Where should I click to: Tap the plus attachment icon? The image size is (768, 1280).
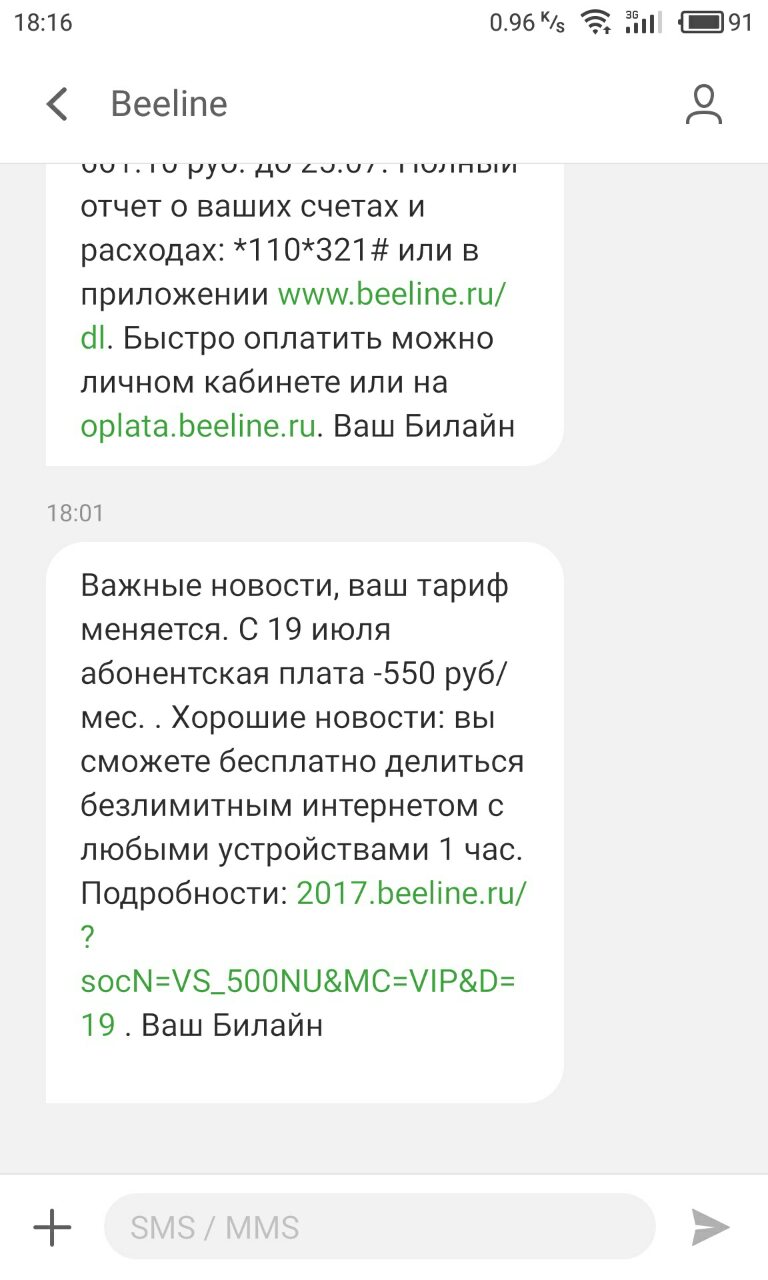click(52, 1227)
